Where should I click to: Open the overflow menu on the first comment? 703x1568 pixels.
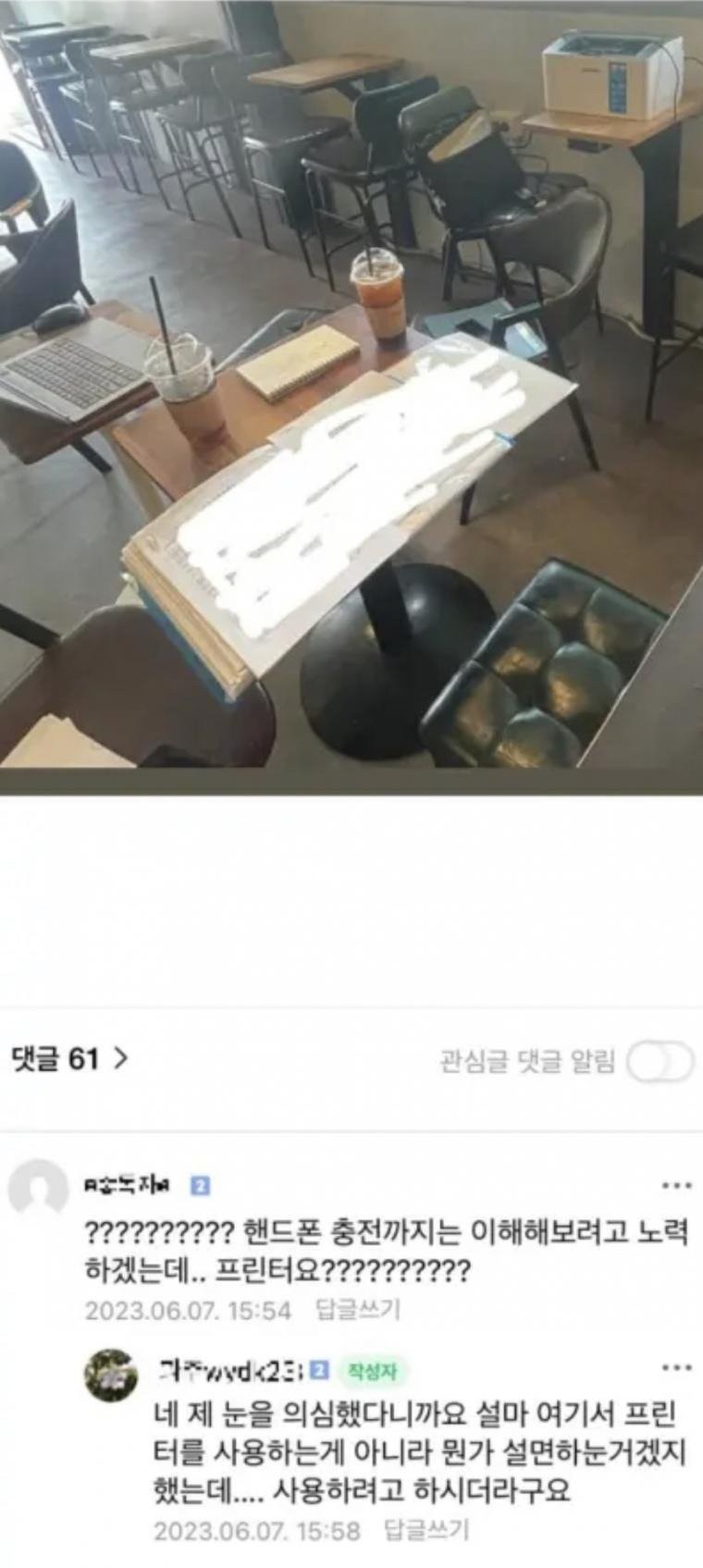click(676, 1186)
